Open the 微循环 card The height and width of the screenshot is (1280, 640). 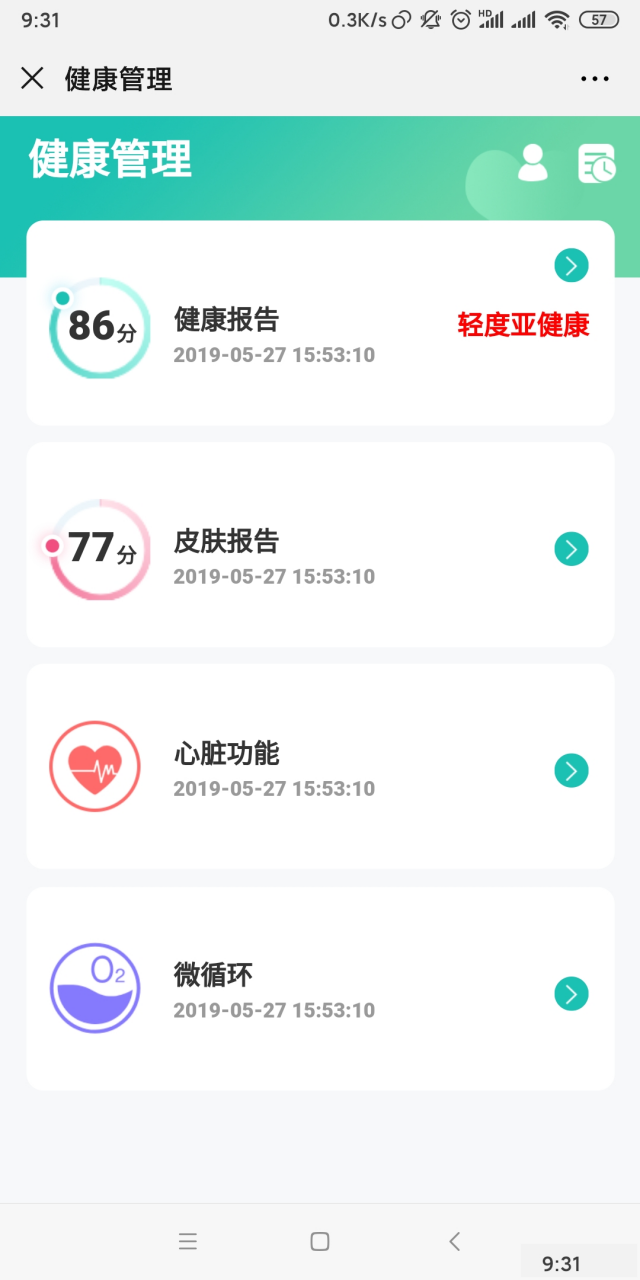click(320, 989)
